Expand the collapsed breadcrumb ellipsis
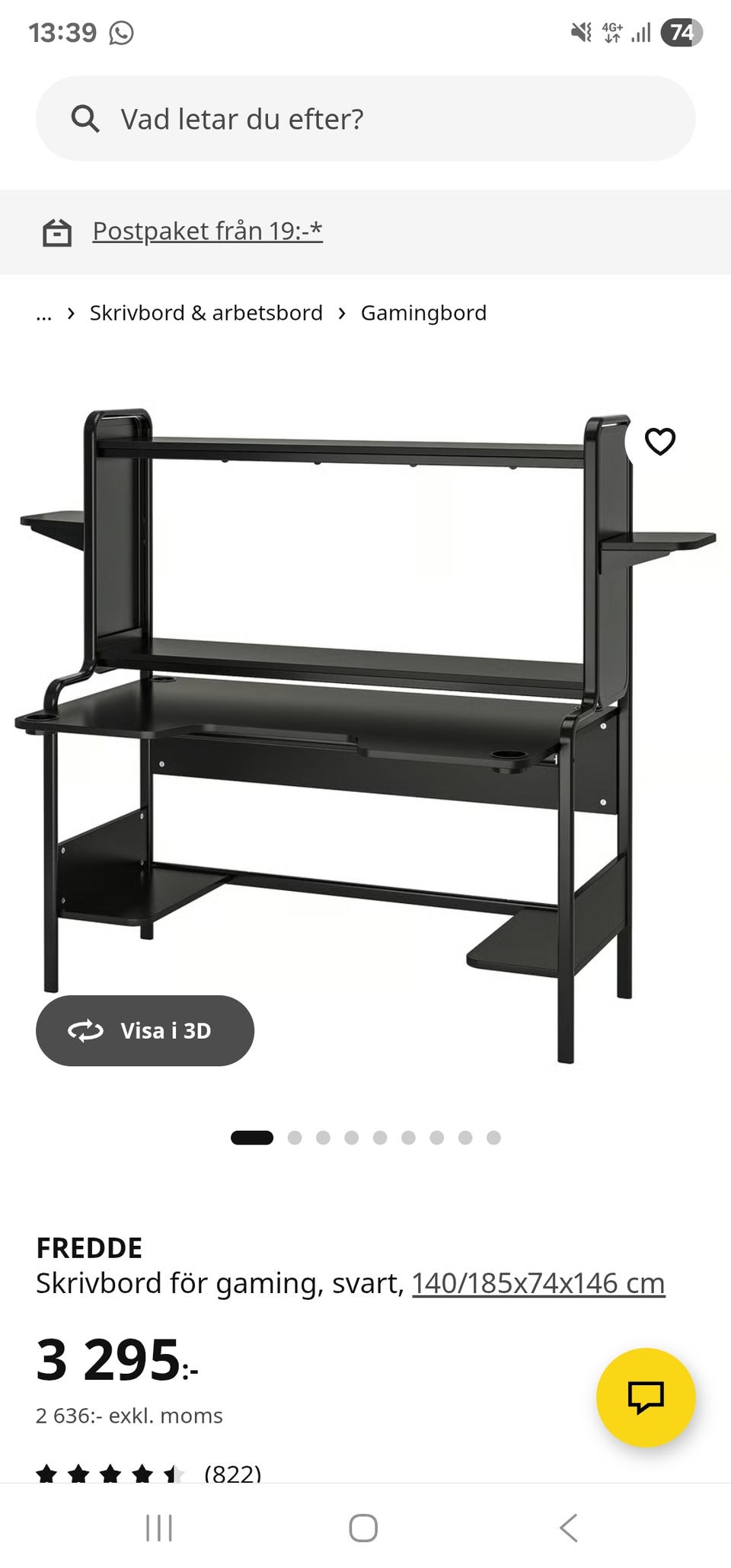This screenshot has height=1568, width=731. click(44, 314)
